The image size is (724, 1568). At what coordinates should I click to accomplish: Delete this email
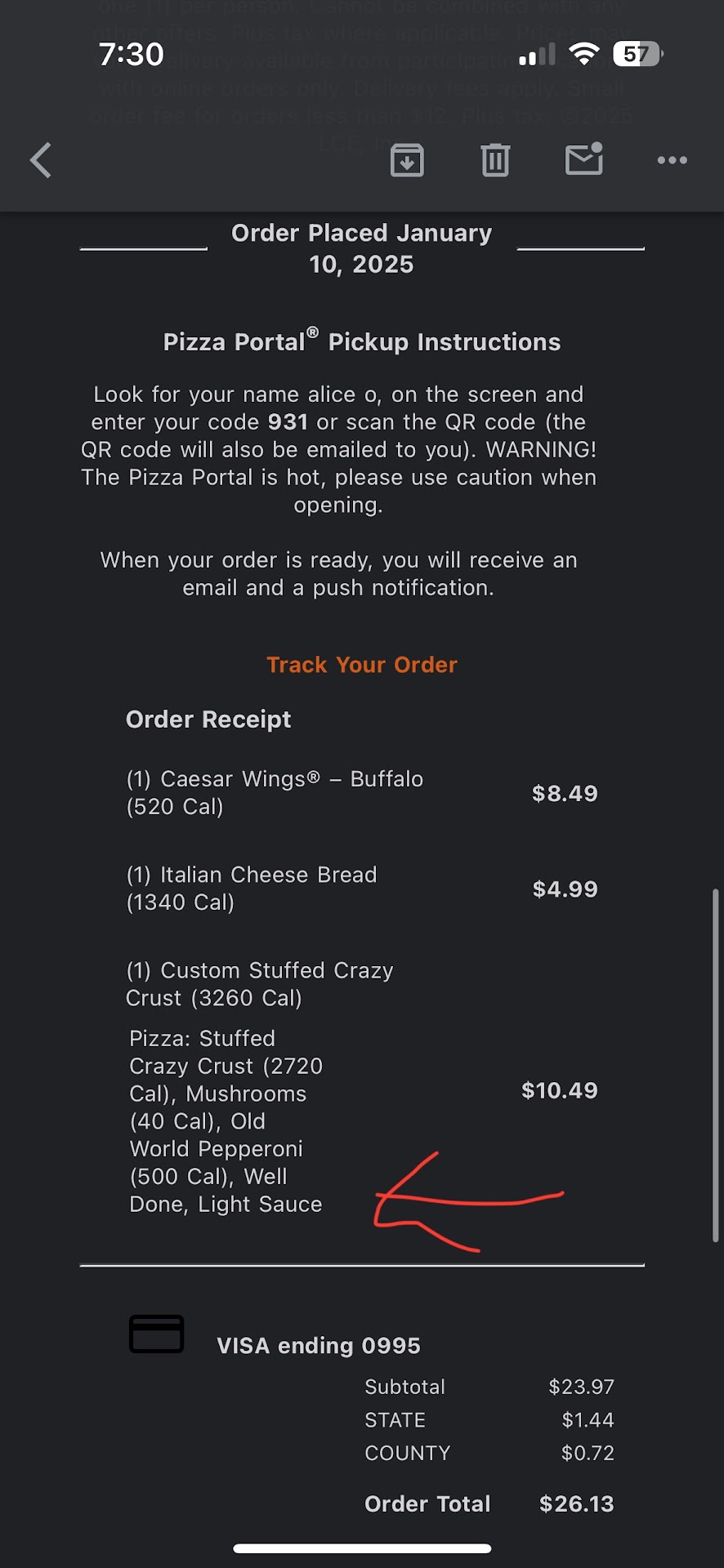point(495,160)
